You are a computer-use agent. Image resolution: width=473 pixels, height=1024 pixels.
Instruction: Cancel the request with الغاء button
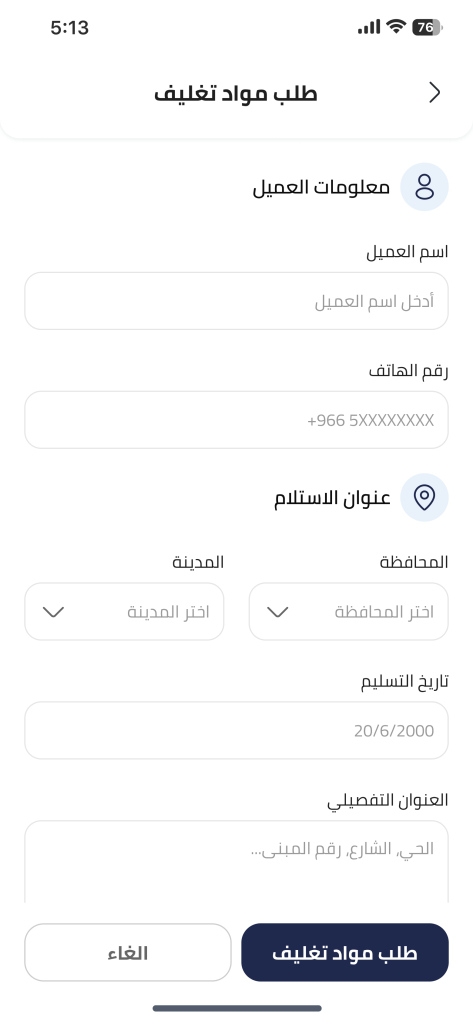(128, 952)
